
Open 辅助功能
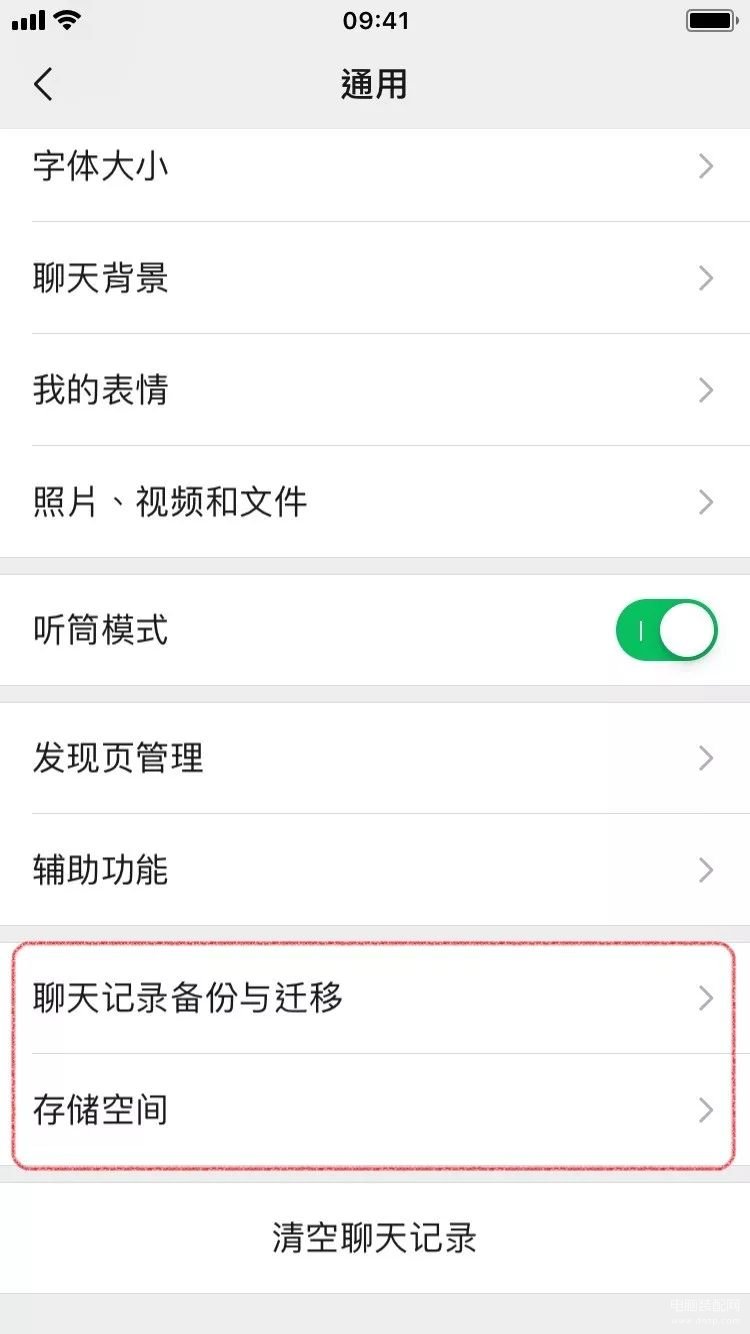375,870
